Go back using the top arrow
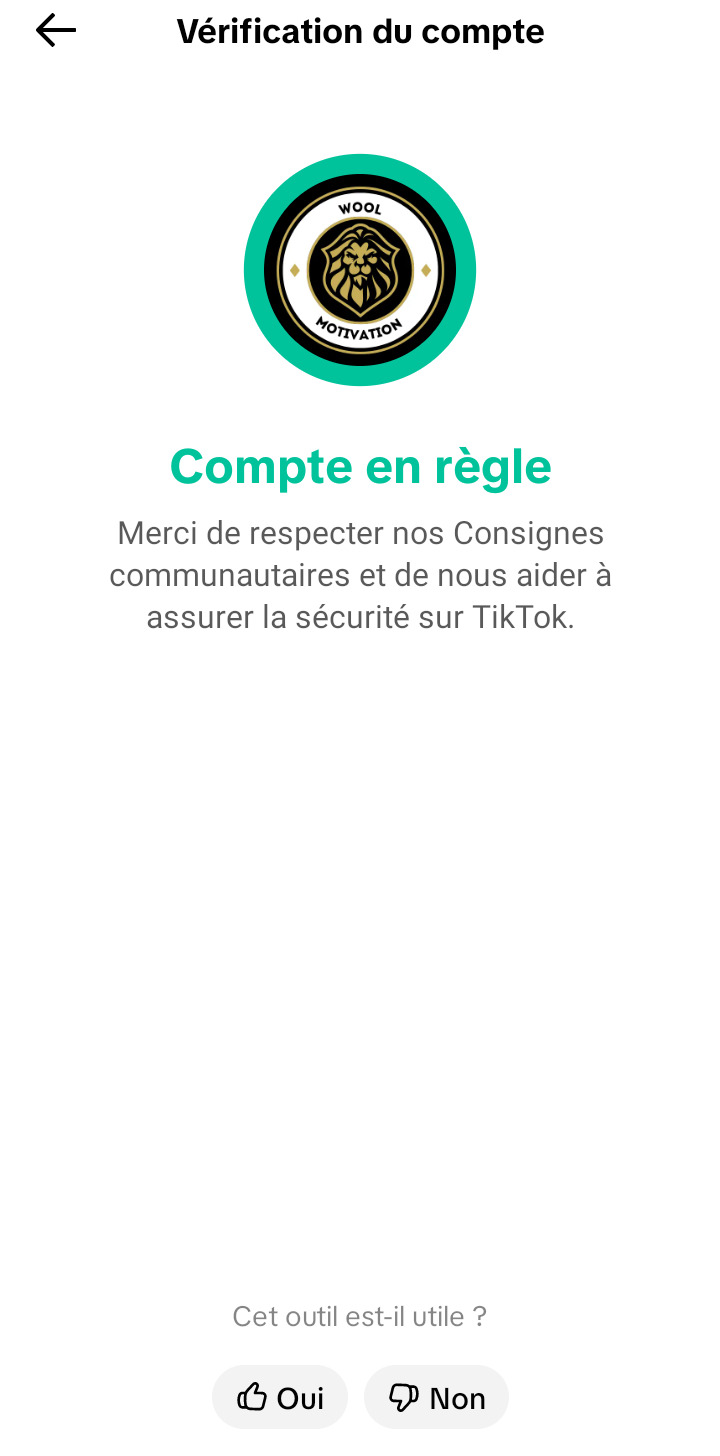The width and height of the screenshot is (720, 1456). 56,31
